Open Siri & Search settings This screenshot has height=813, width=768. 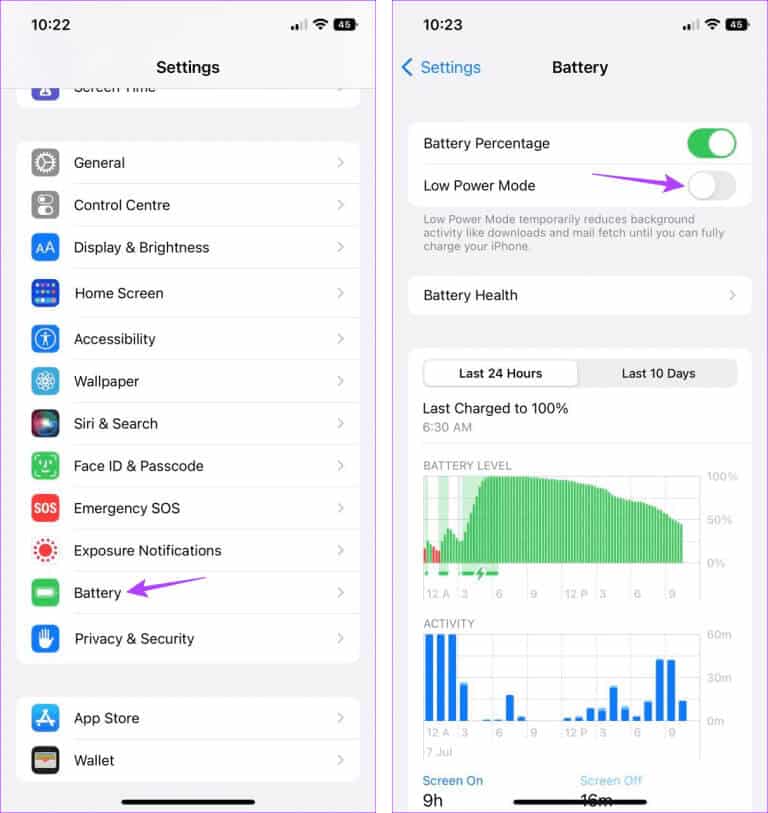(188, 424)
